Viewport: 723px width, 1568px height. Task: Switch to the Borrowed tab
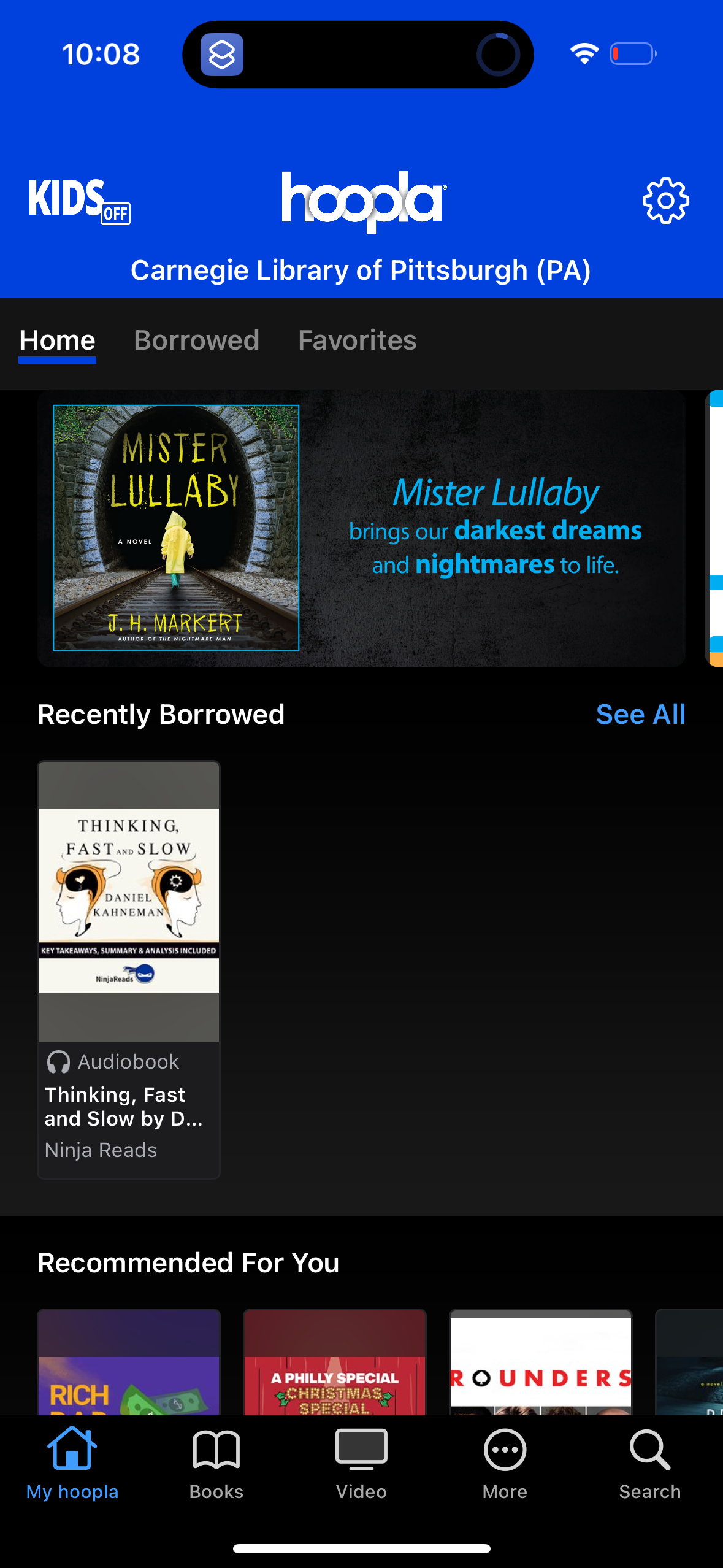[x=196, y=340]
